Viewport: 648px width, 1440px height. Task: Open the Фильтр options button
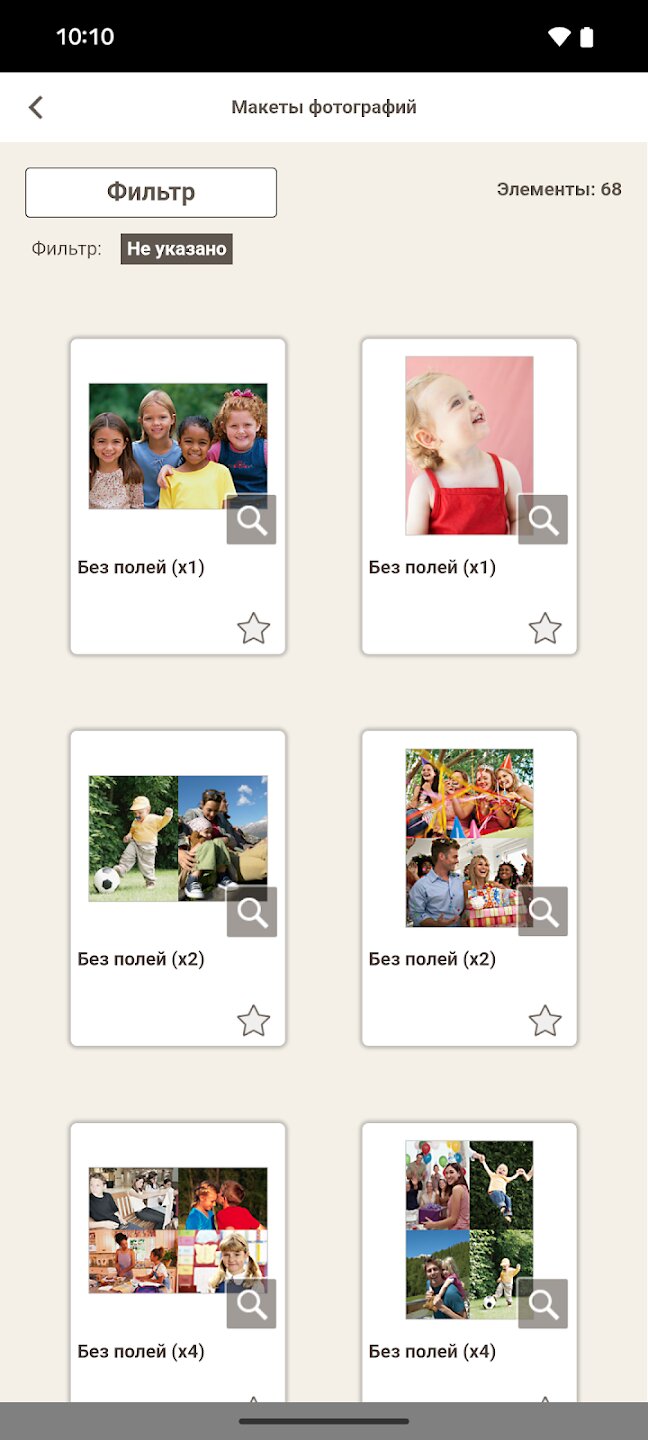pos(151,192)
